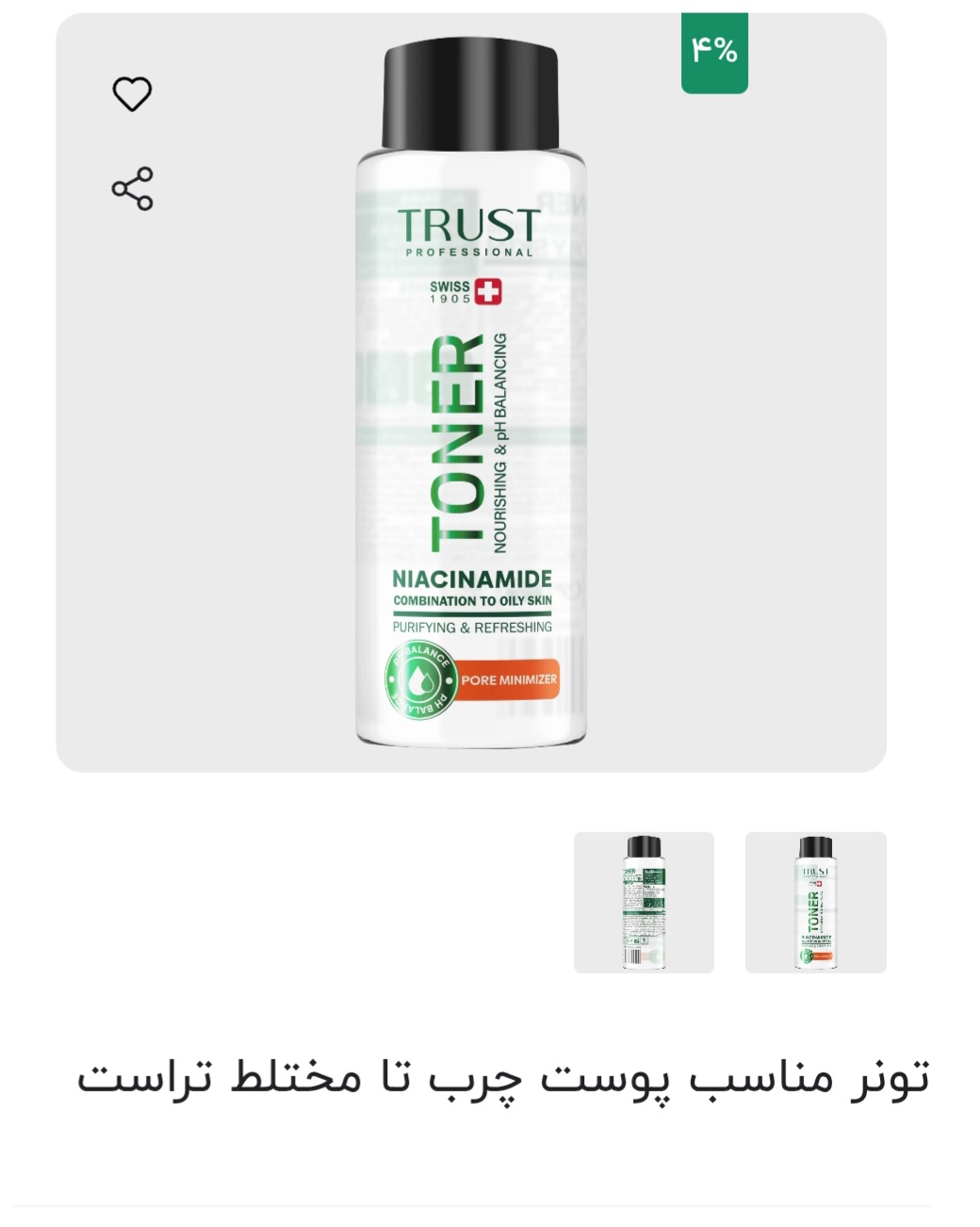Add the Trust toner to favorites
980x1227 pixels.
pos(132,94)
